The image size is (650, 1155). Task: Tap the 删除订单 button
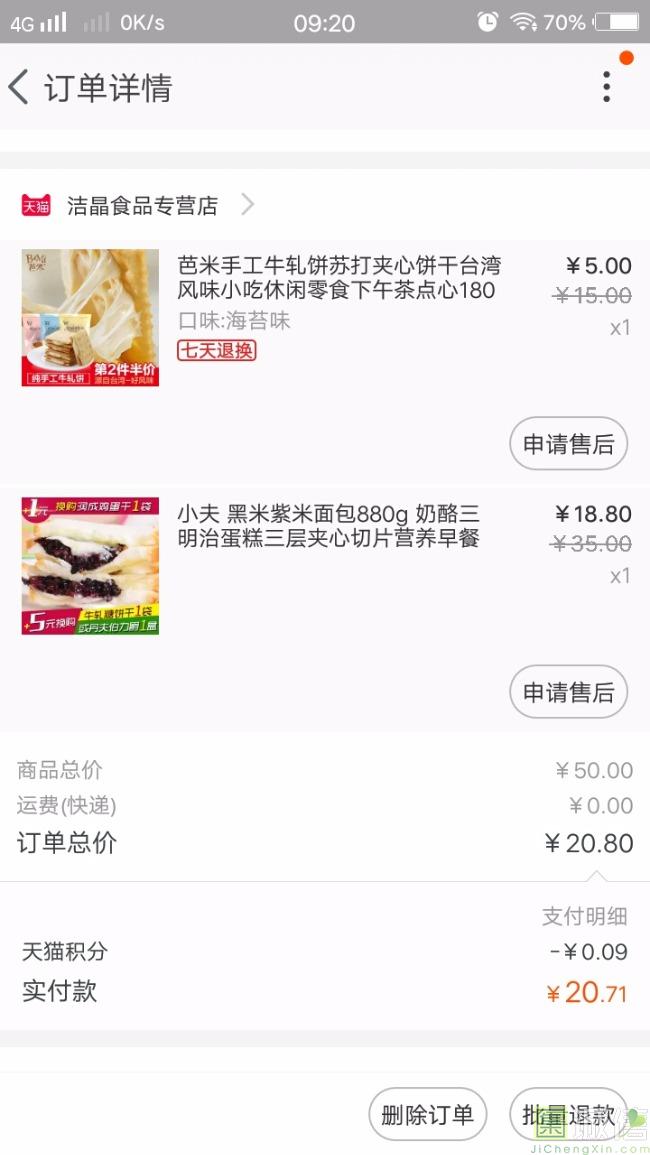tap(427, 1115)
